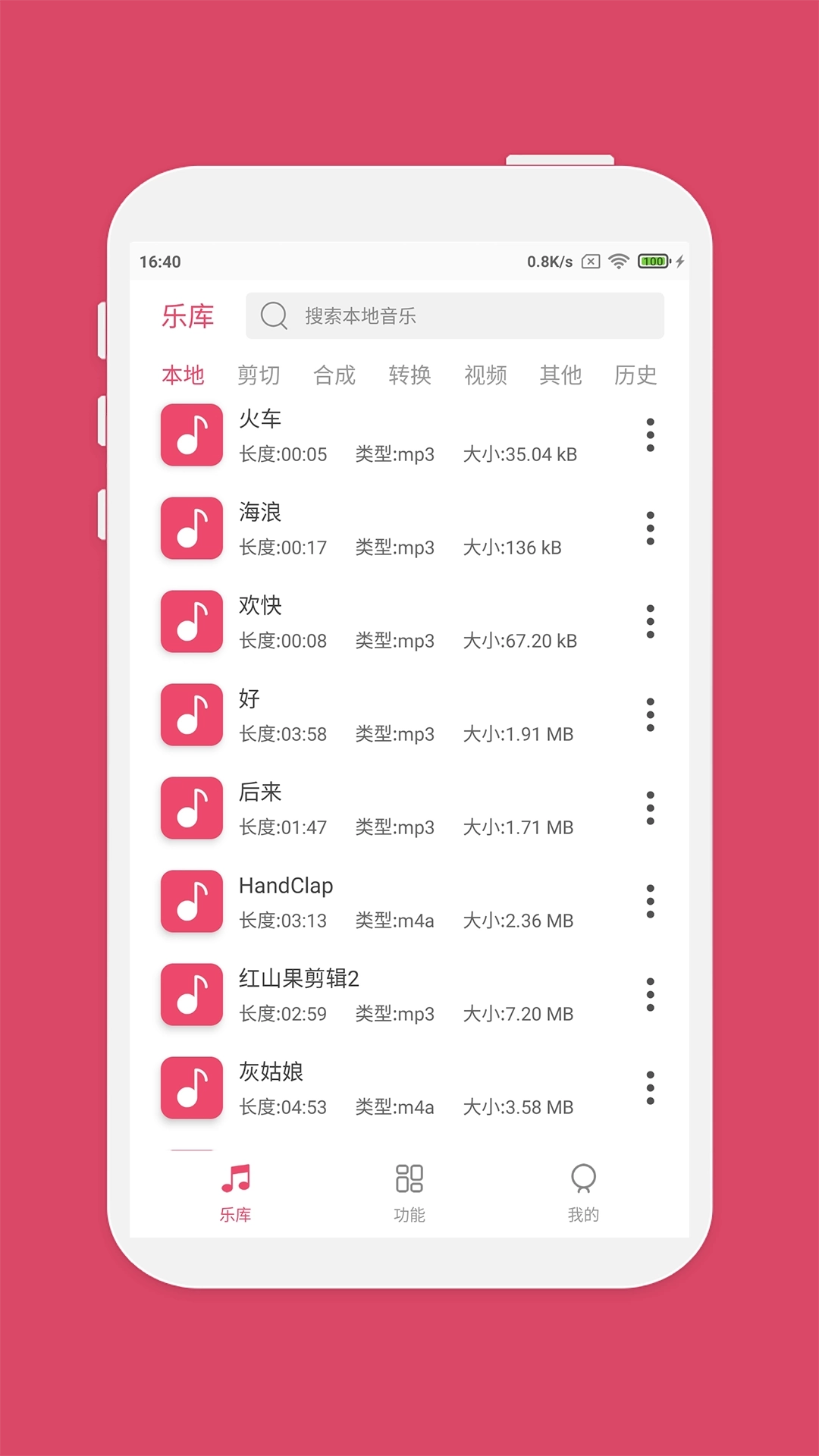Viewport: 819px width, 1456px height.
Task: Select the 海浪 track thumbnail icon
Action: [x=190, y=529]
